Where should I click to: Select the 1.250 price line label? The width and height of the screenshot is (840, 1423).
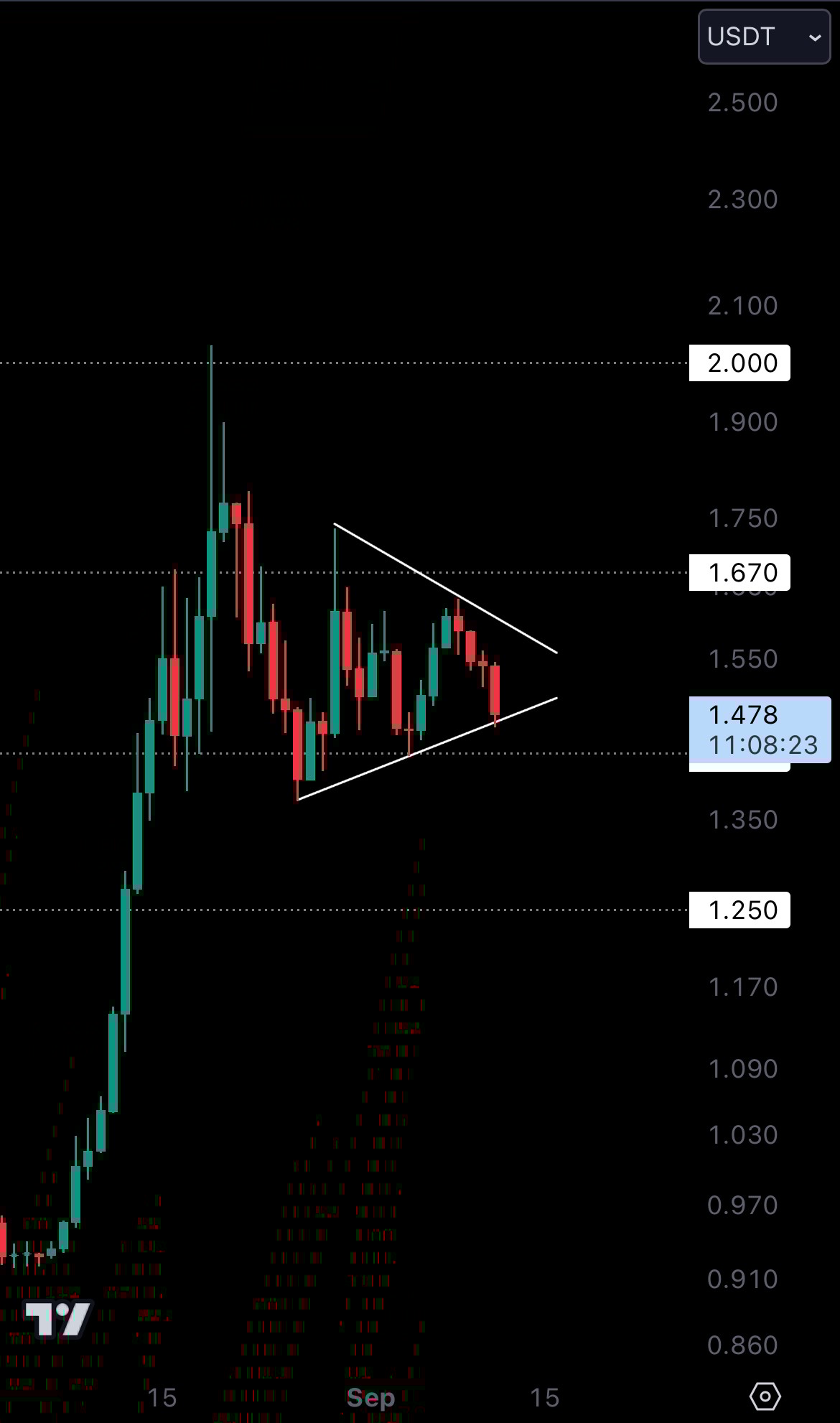point(739,909)
